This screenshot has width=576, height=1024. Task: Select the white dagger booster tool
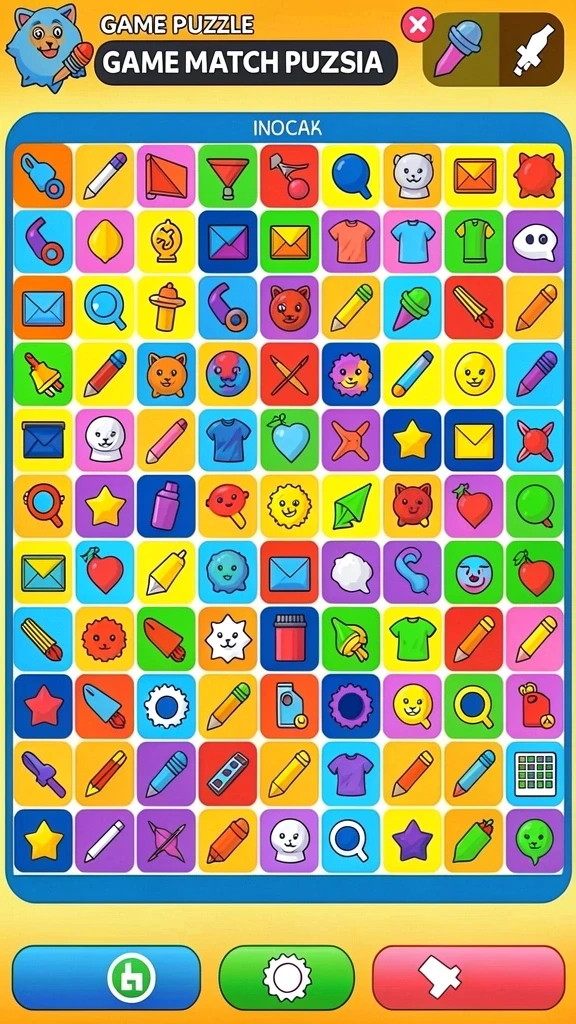pos(532,50)
